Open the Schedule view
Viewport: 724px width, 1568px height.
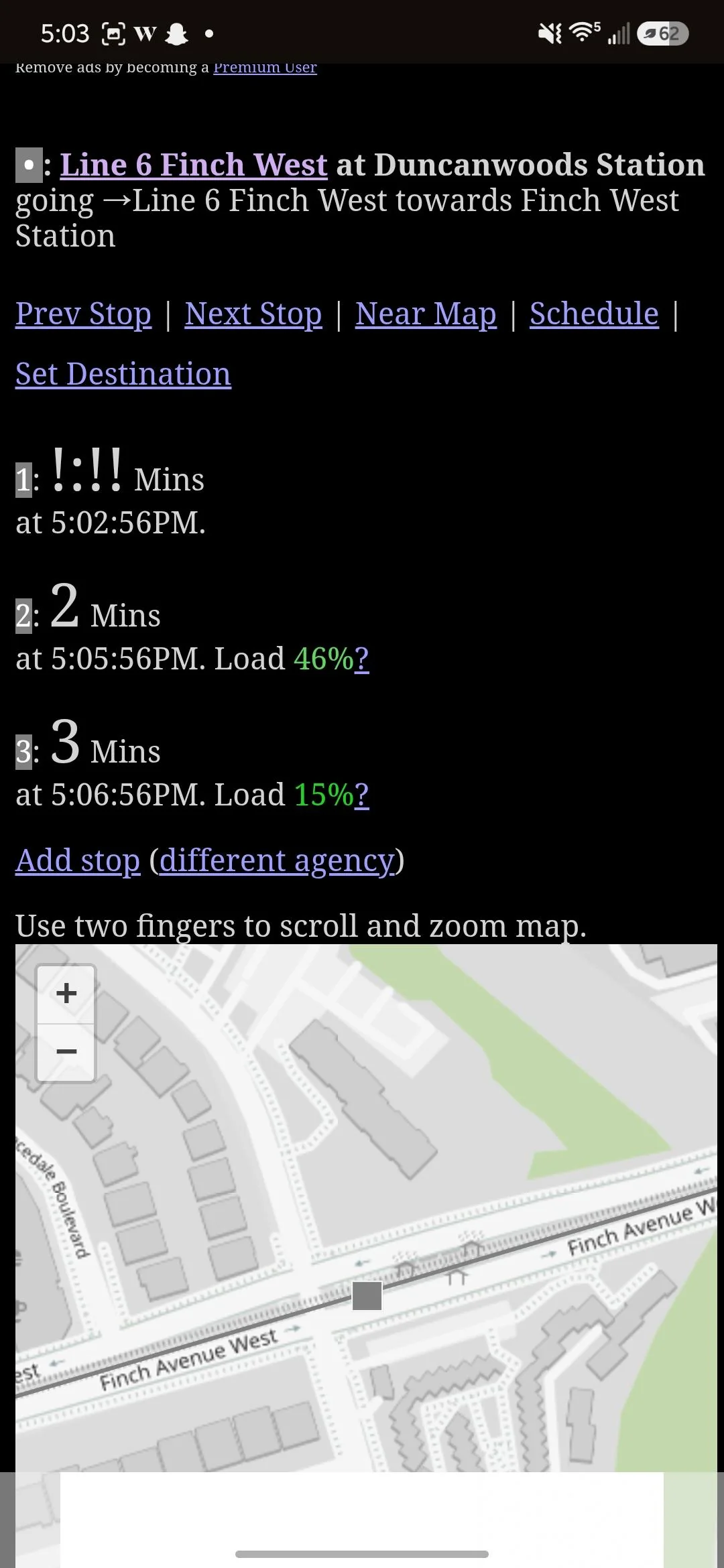593,314
